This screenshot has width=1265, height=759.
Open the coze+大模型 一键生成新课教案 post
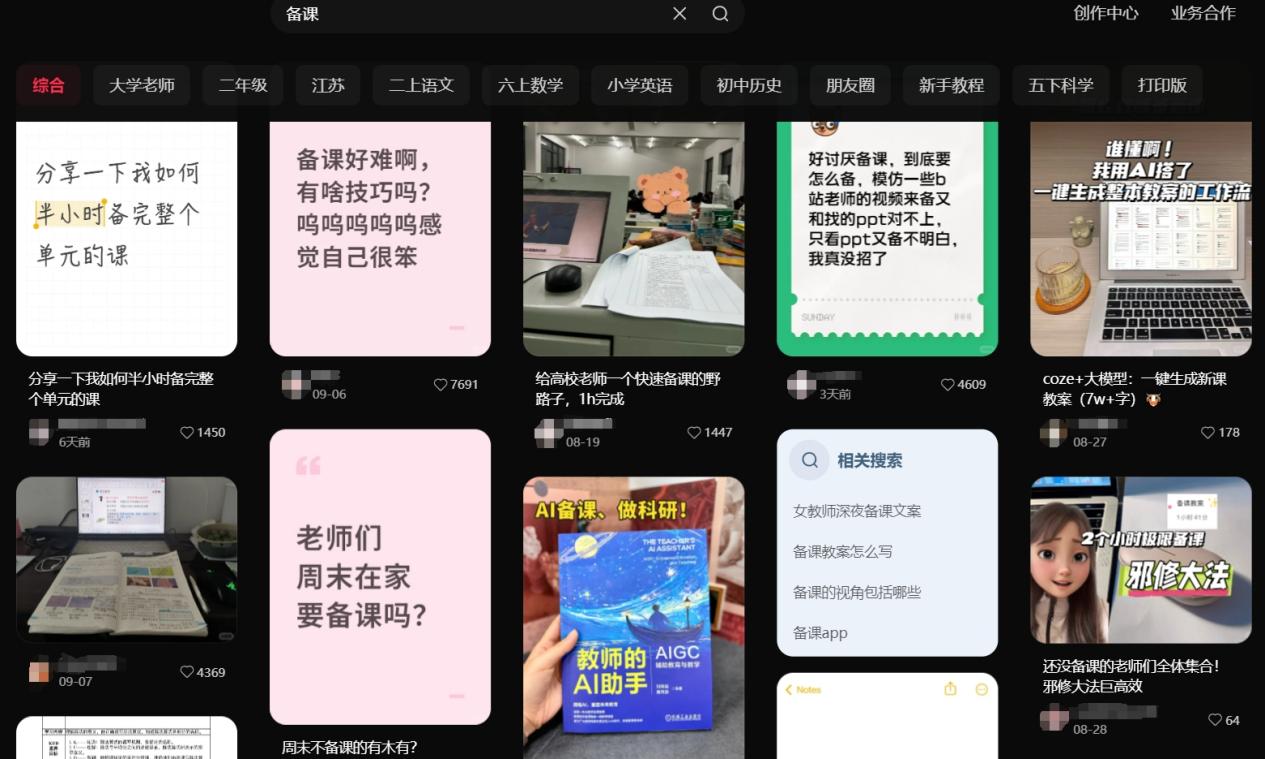1134,388
